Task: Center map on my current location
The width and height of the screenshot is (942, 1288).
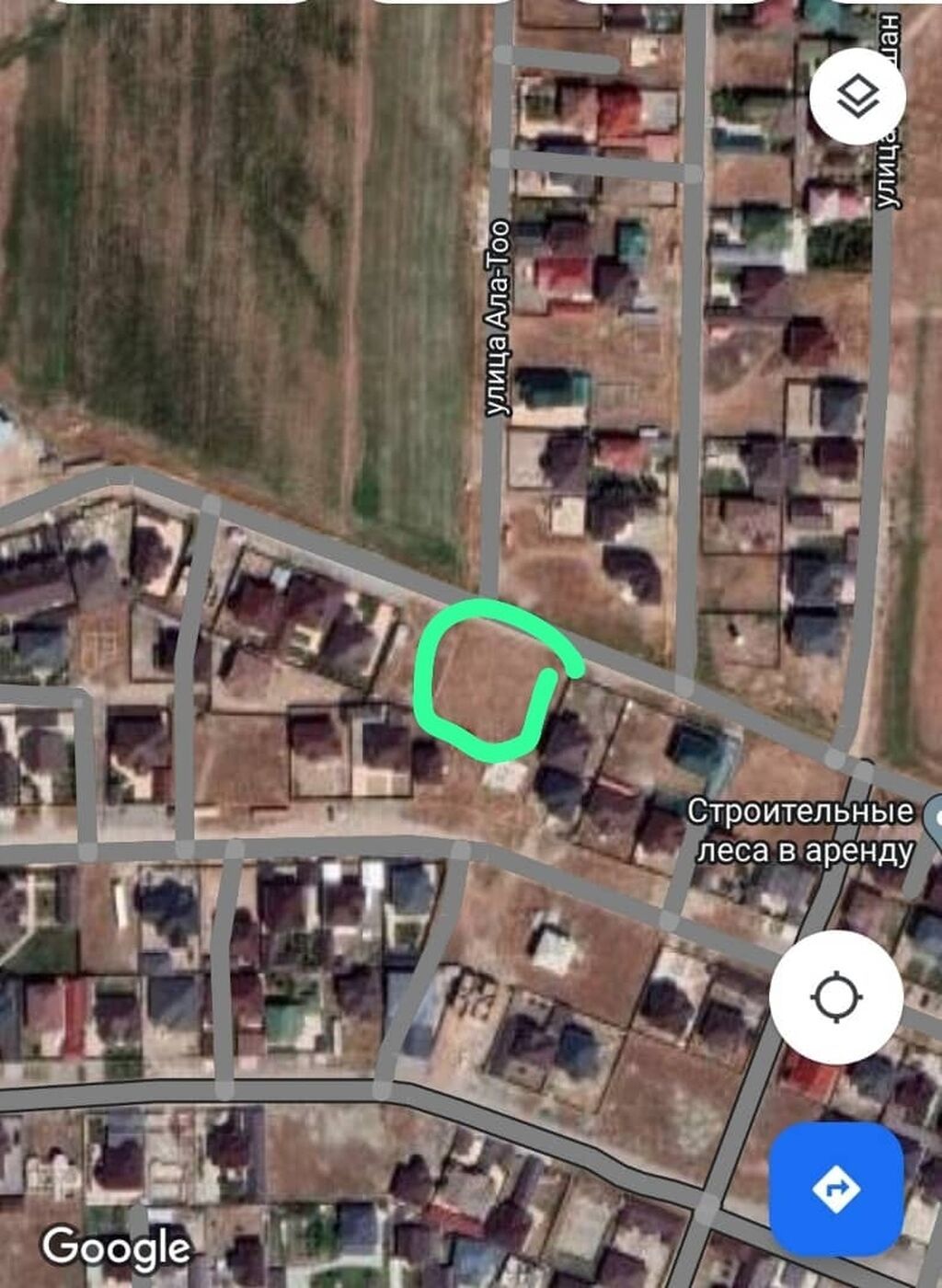Action: (x=835, y=997)
